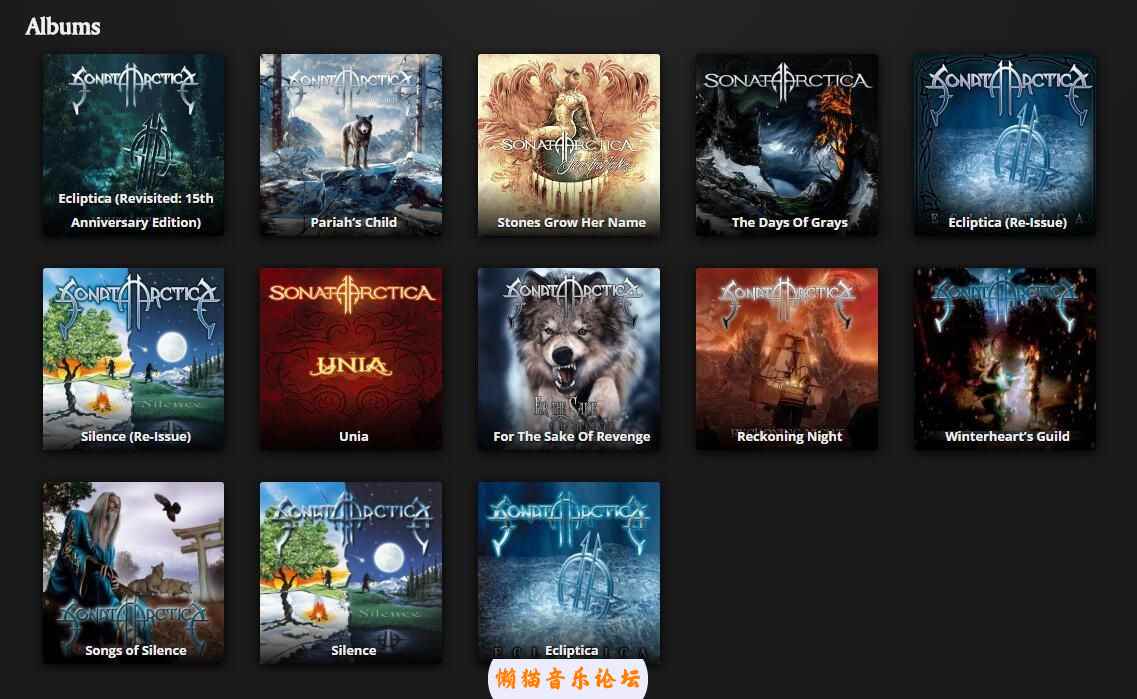Open the Winterheart's Guild album
Screen dimensions: 1137x699
(1005, 358)
